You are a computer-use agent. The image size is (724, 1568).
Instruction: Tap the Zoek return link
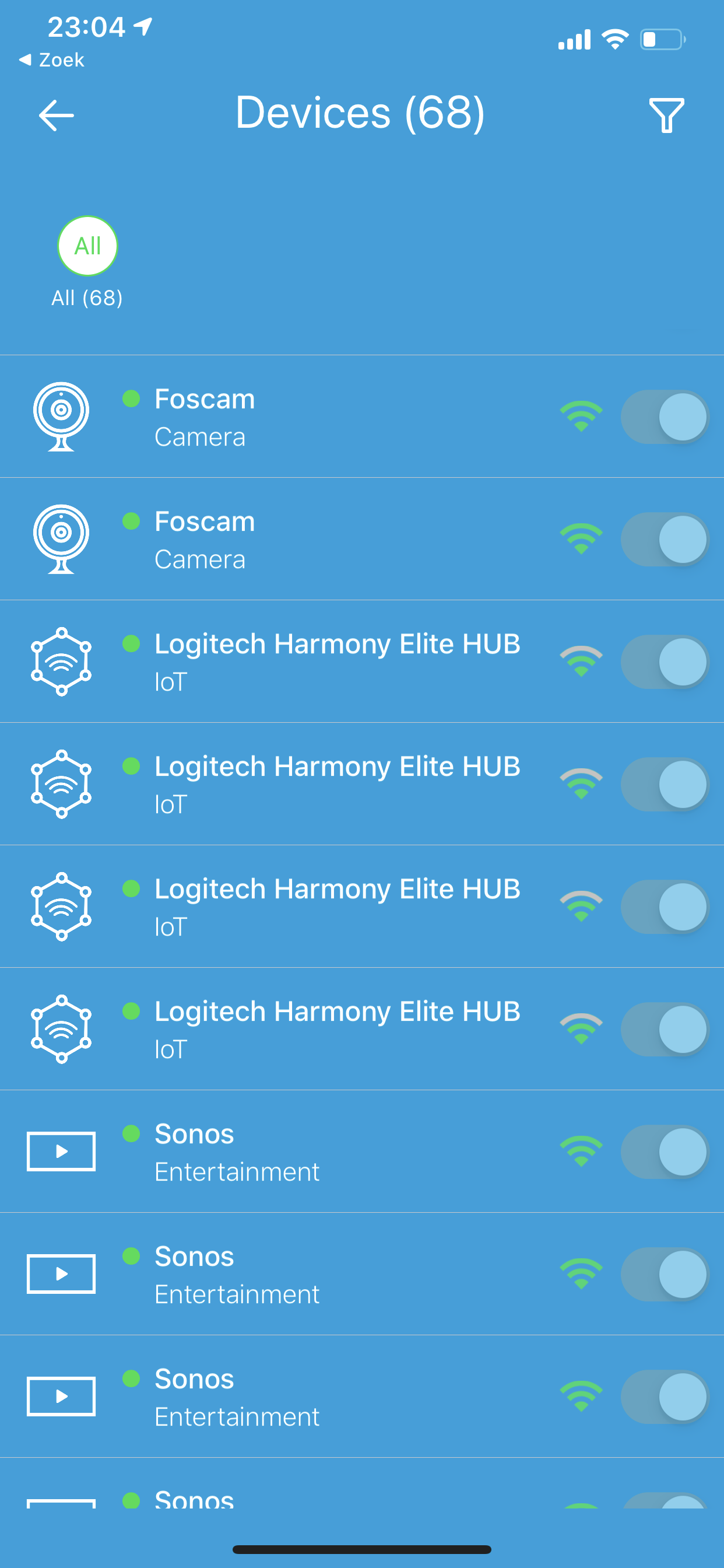52,60
